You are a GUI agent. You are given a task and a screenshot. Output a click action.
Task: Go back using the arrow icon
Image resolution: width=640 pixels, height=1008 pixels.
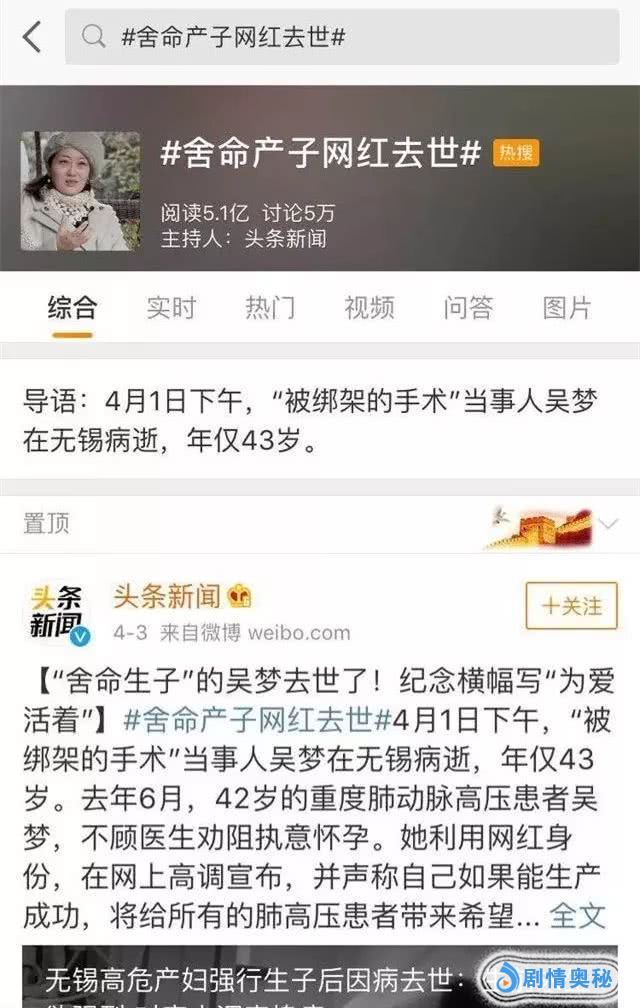pos(32,38)
